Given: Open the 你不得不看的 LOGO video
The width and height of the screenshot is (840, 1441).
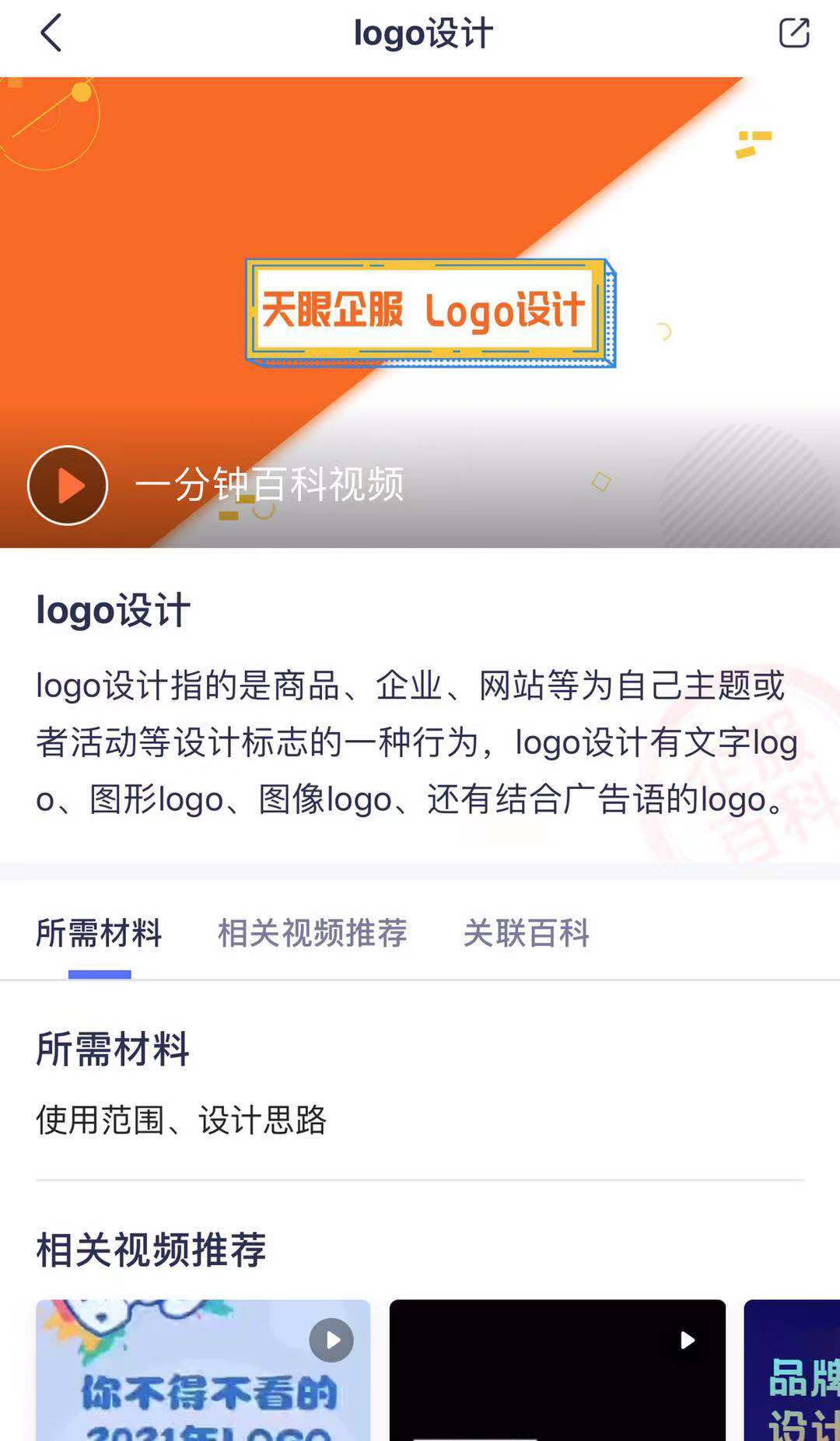Looking at the screenshot, I should [203, 1369].
